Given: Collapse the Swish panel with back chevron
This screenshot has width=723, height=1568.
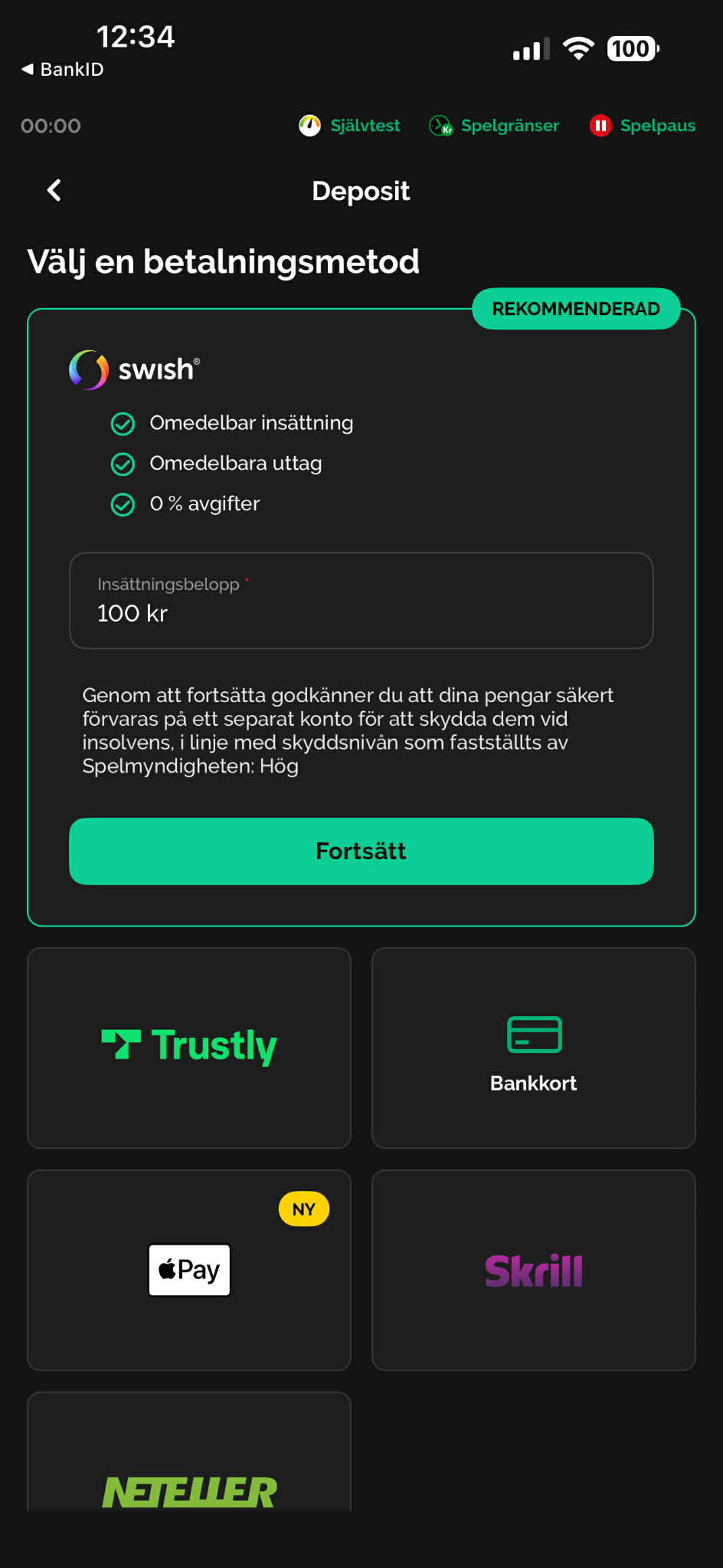Looking at the screenshot, I should click(x=53, y=190).
